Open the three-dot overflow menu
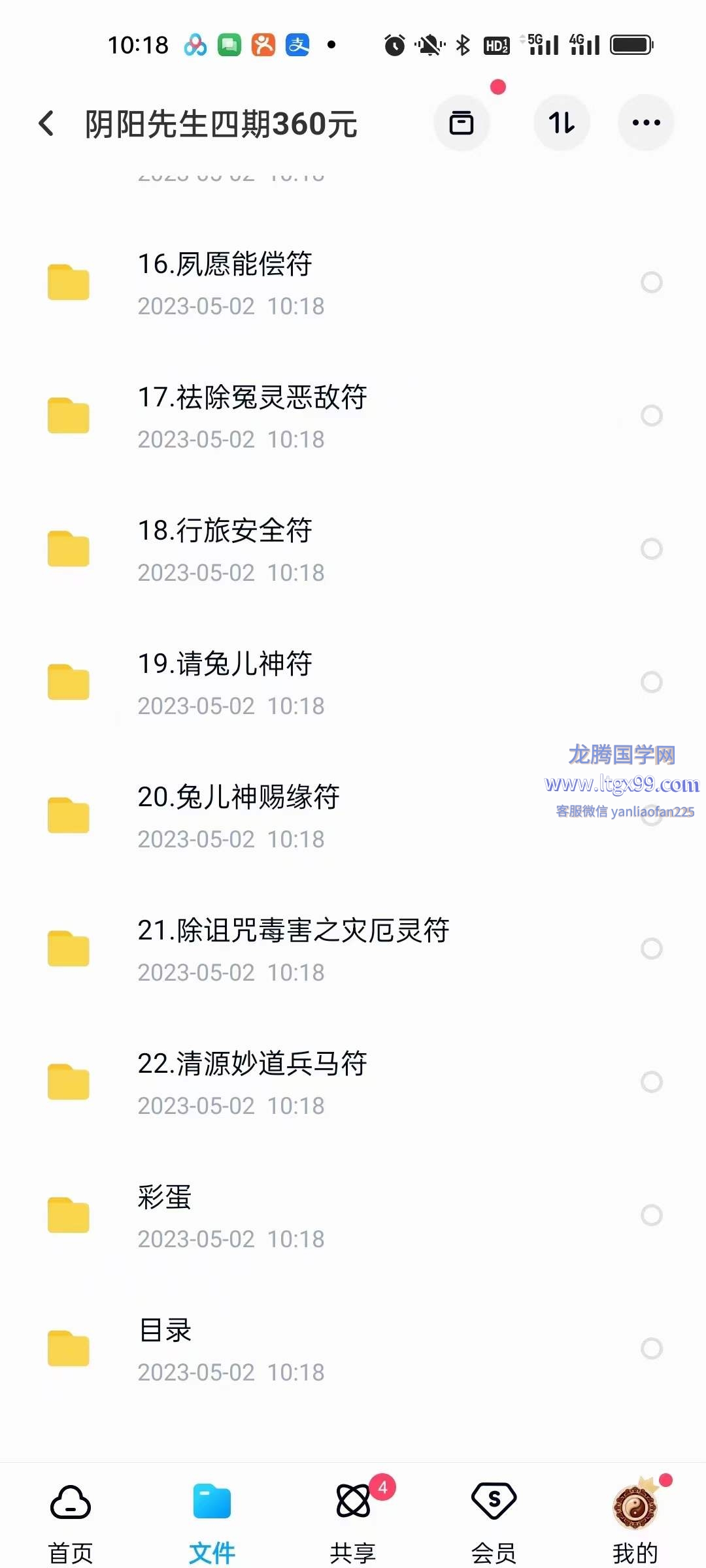 (646, 123)
